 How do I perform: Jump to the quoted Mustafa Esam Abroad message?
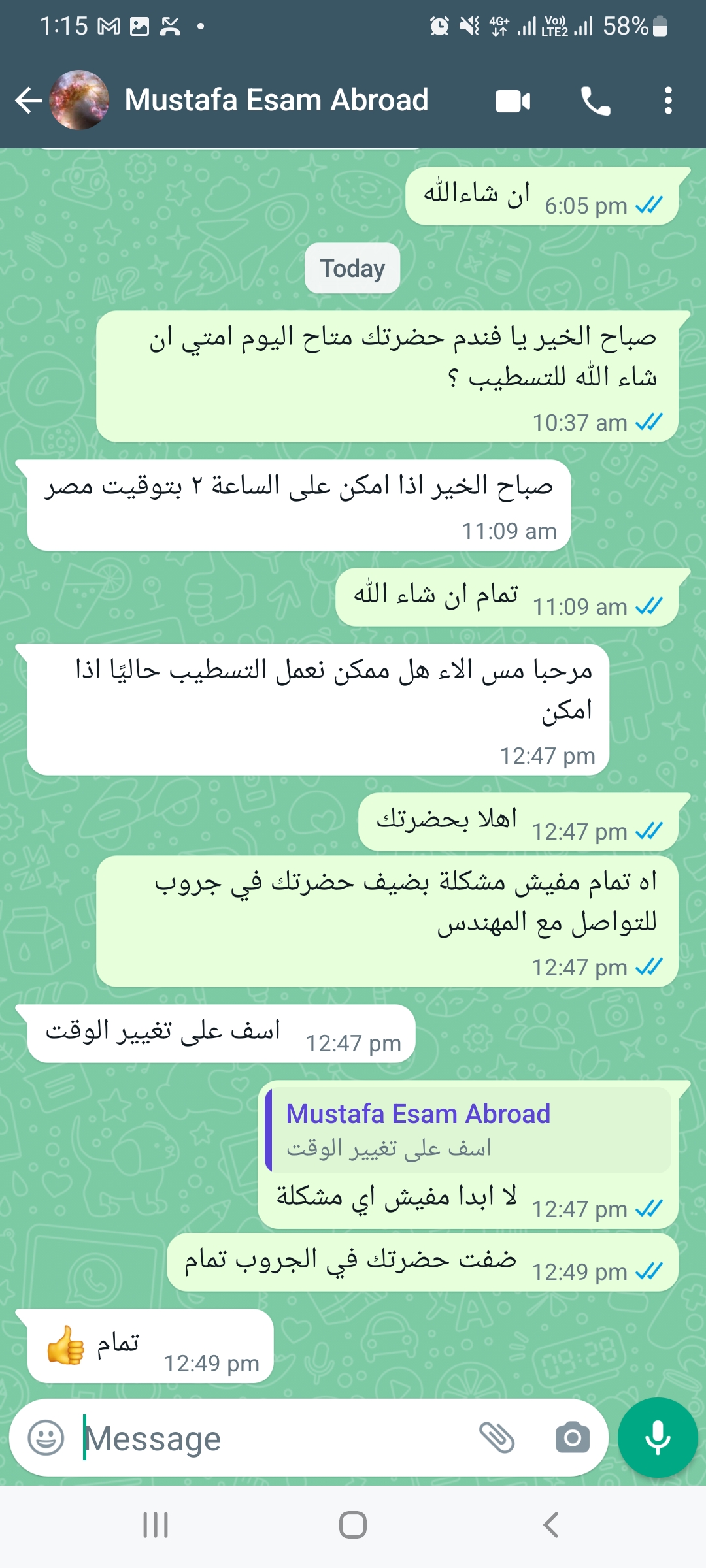coord(468,1130)
